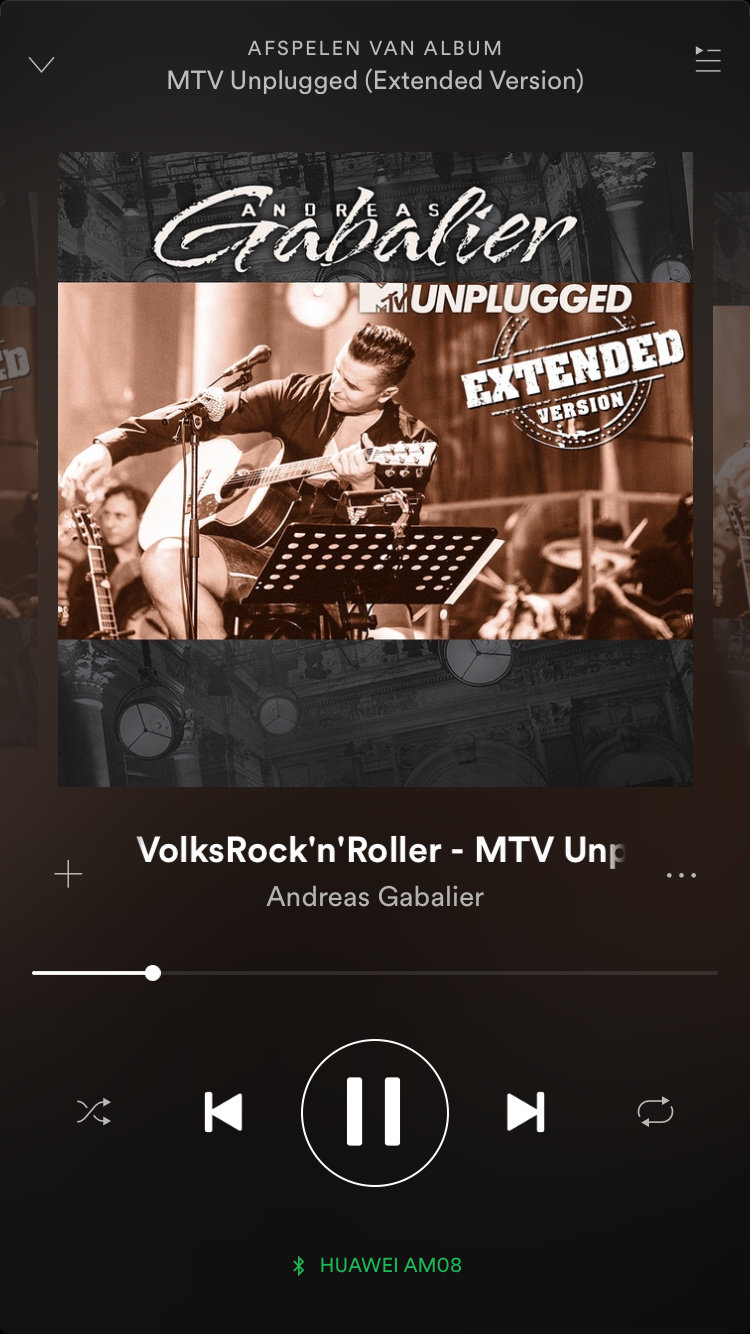Turn on repeat mode
The image size is (750, 1334).
click(656, 1112)
